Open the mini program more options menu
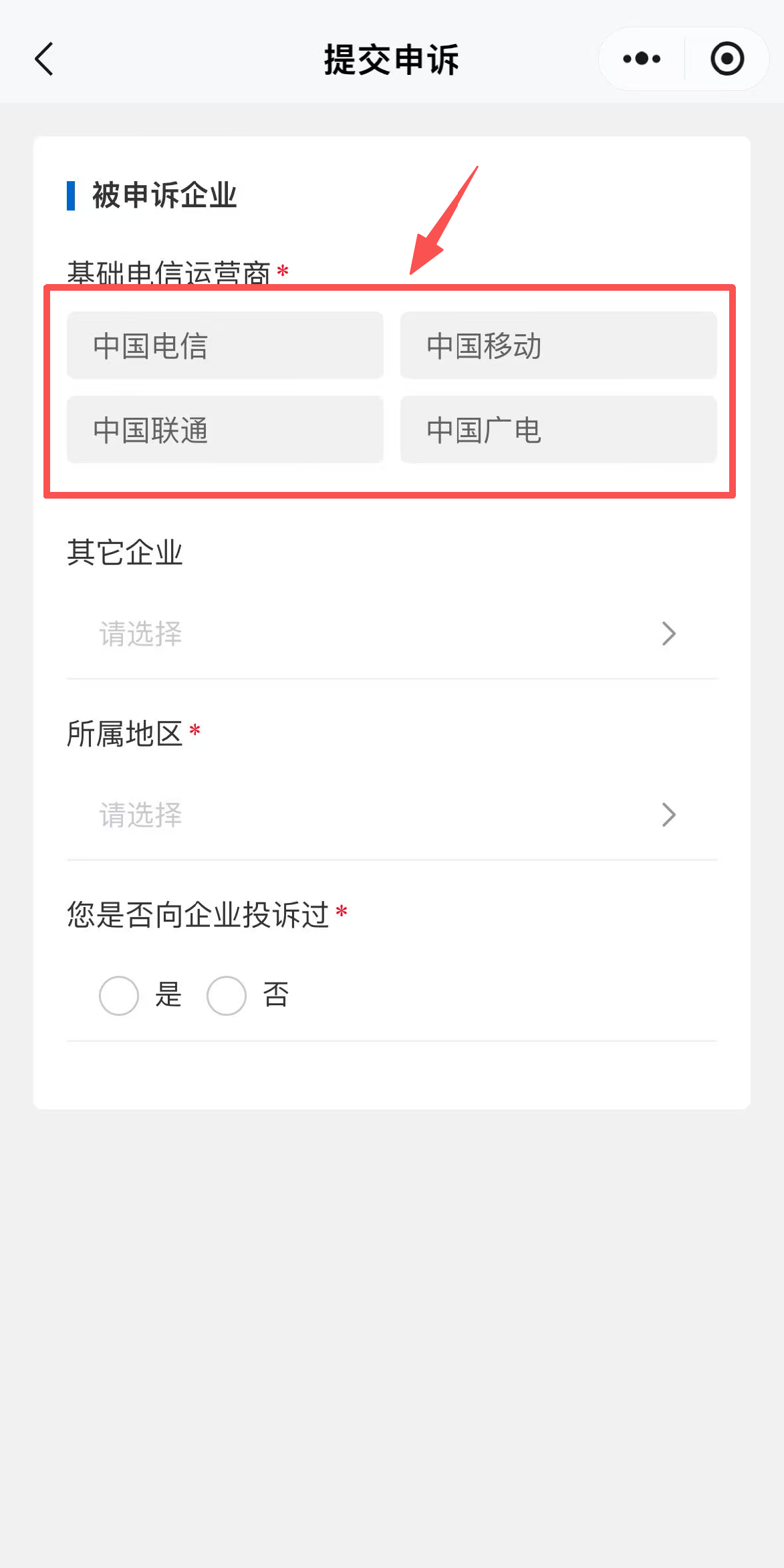 642,59
